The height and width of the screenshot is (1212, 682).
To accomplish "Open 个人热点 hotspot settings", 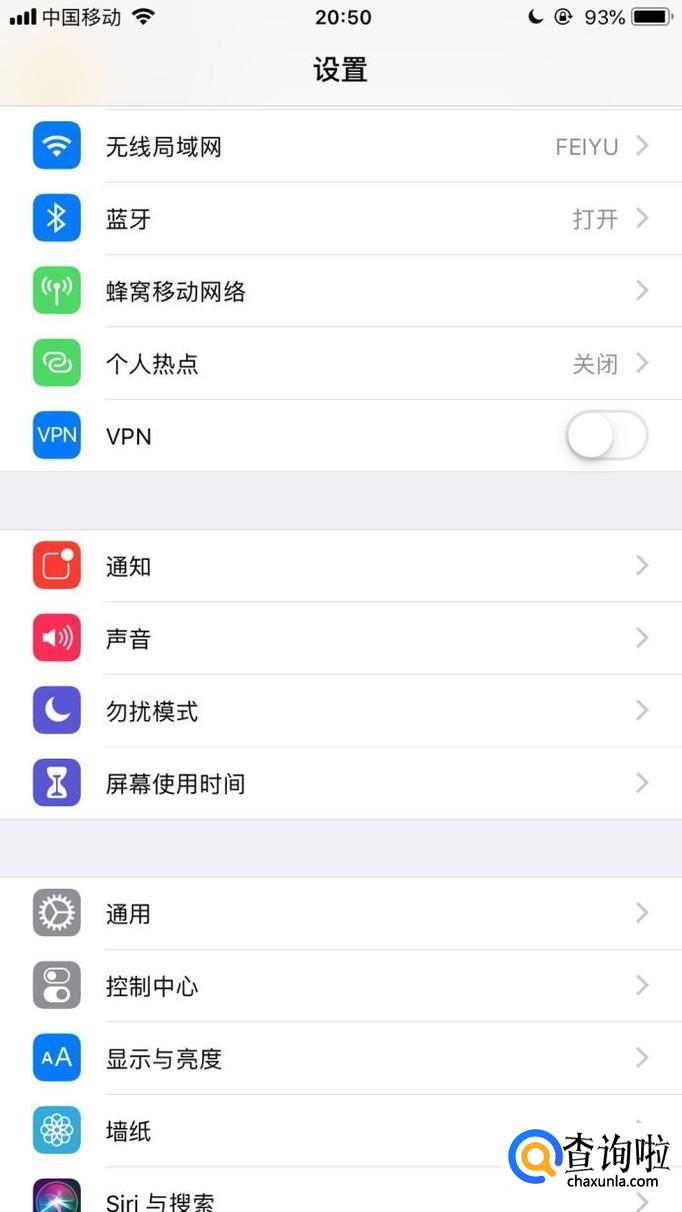I will pos(340,363).
